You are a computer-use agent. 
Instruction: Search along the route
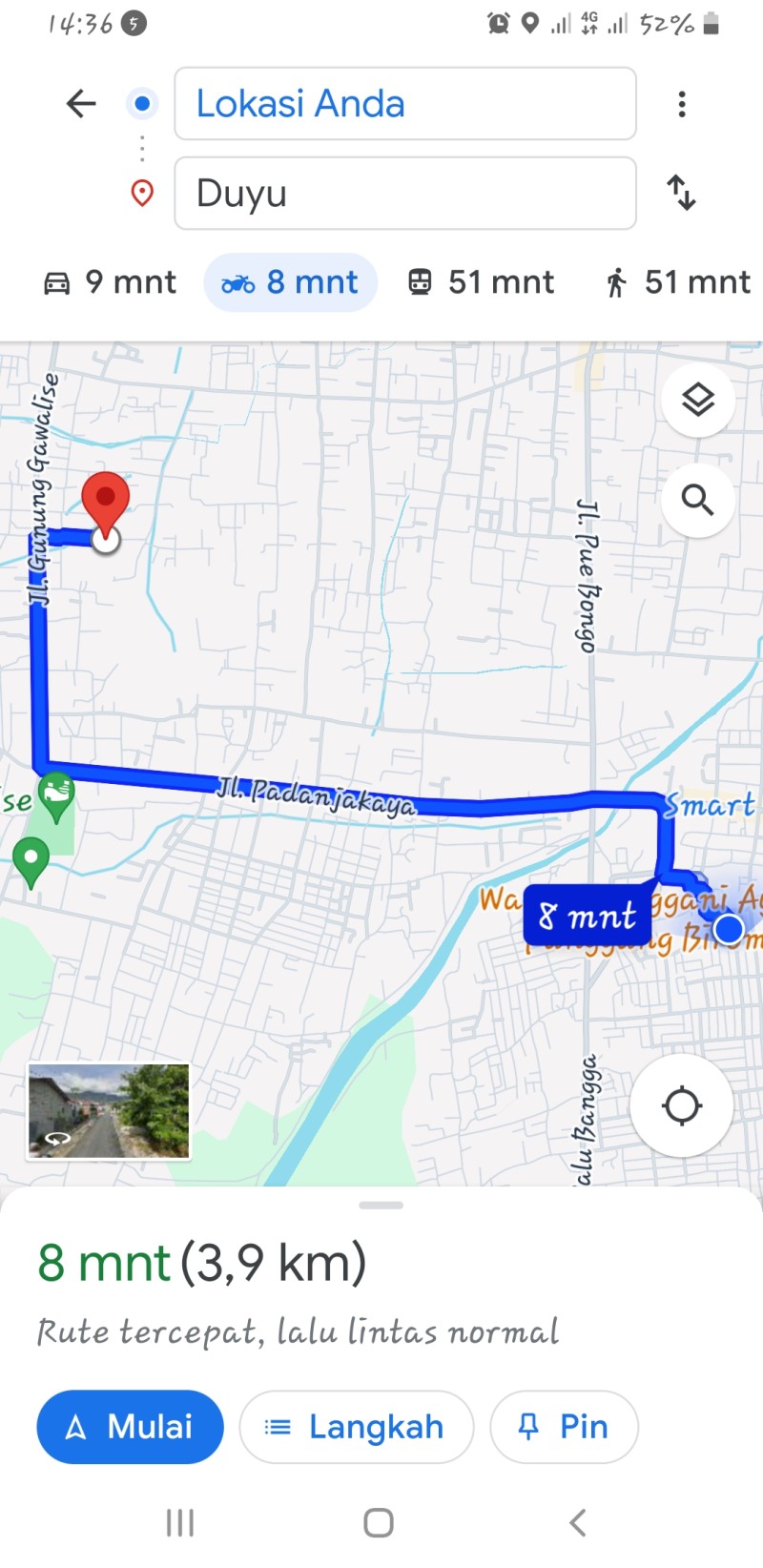click(698, 500)
